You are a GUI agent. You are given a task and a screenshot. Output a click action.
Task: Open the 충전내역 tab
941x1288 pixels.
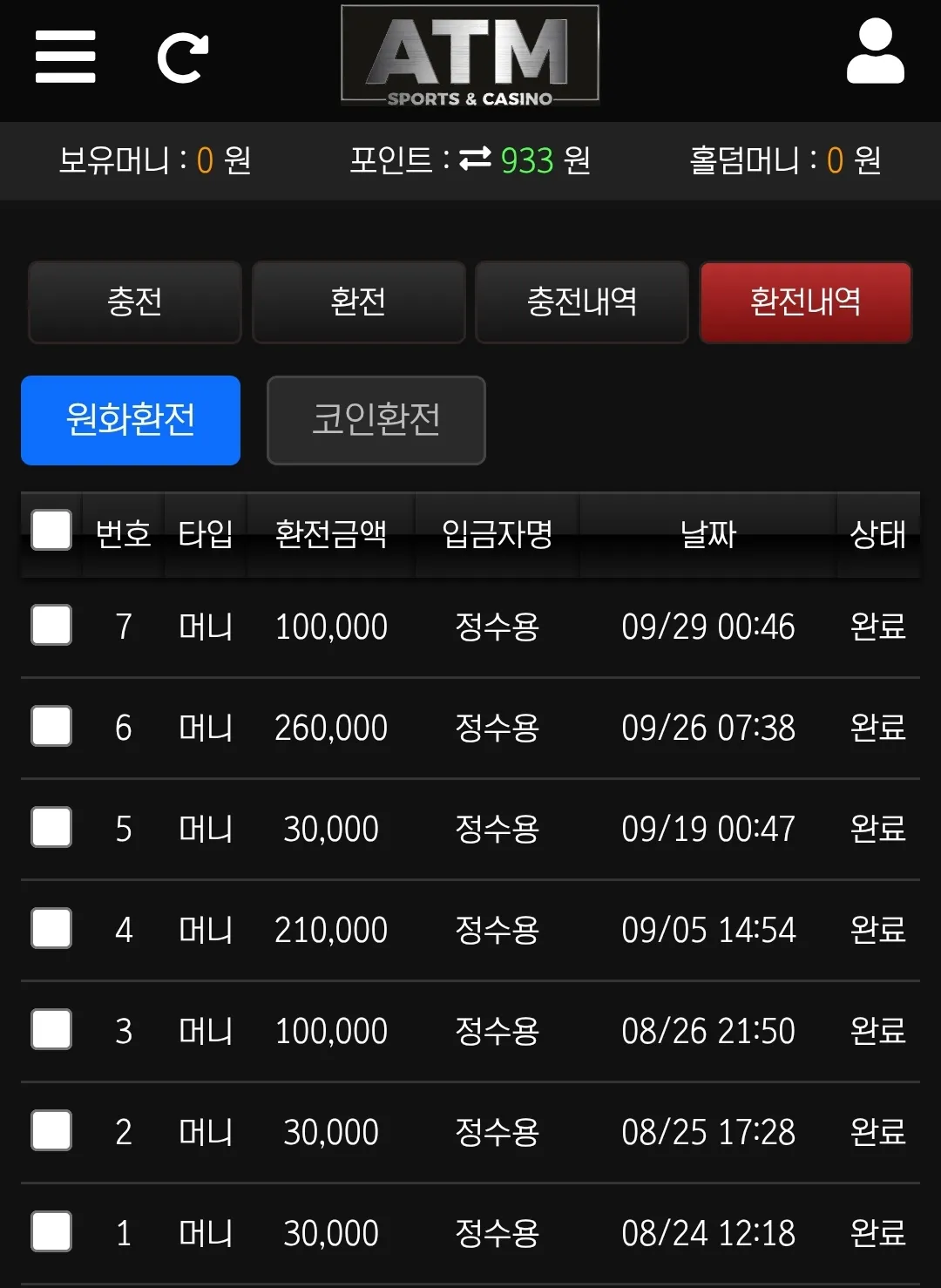582,302
